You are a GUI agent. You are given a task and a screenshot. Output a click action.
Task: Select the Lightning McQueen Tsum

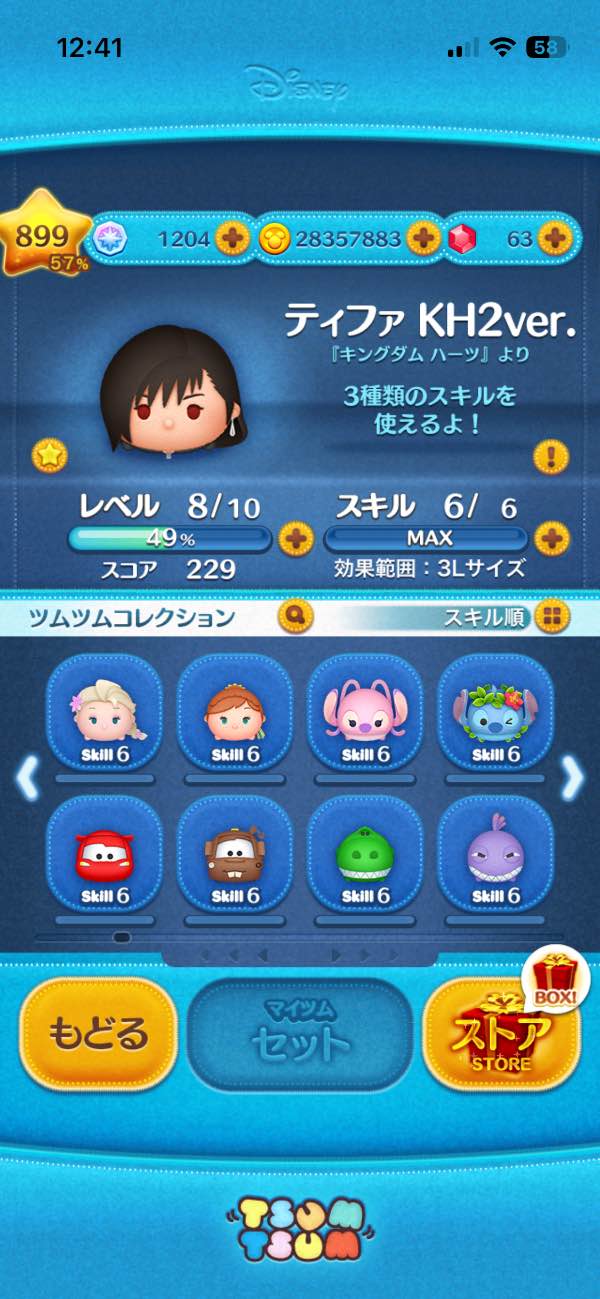pos(105,855)
